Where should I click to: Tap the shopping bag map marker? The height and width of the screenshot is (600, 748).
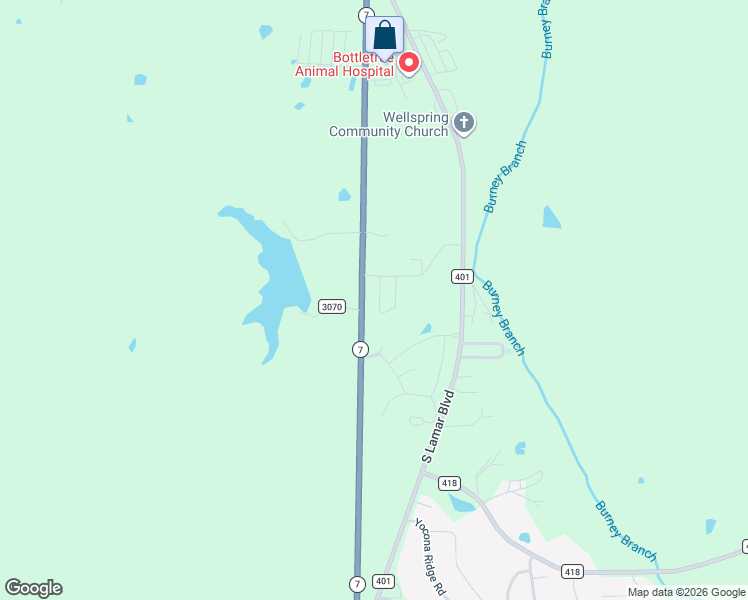[384, 36]
